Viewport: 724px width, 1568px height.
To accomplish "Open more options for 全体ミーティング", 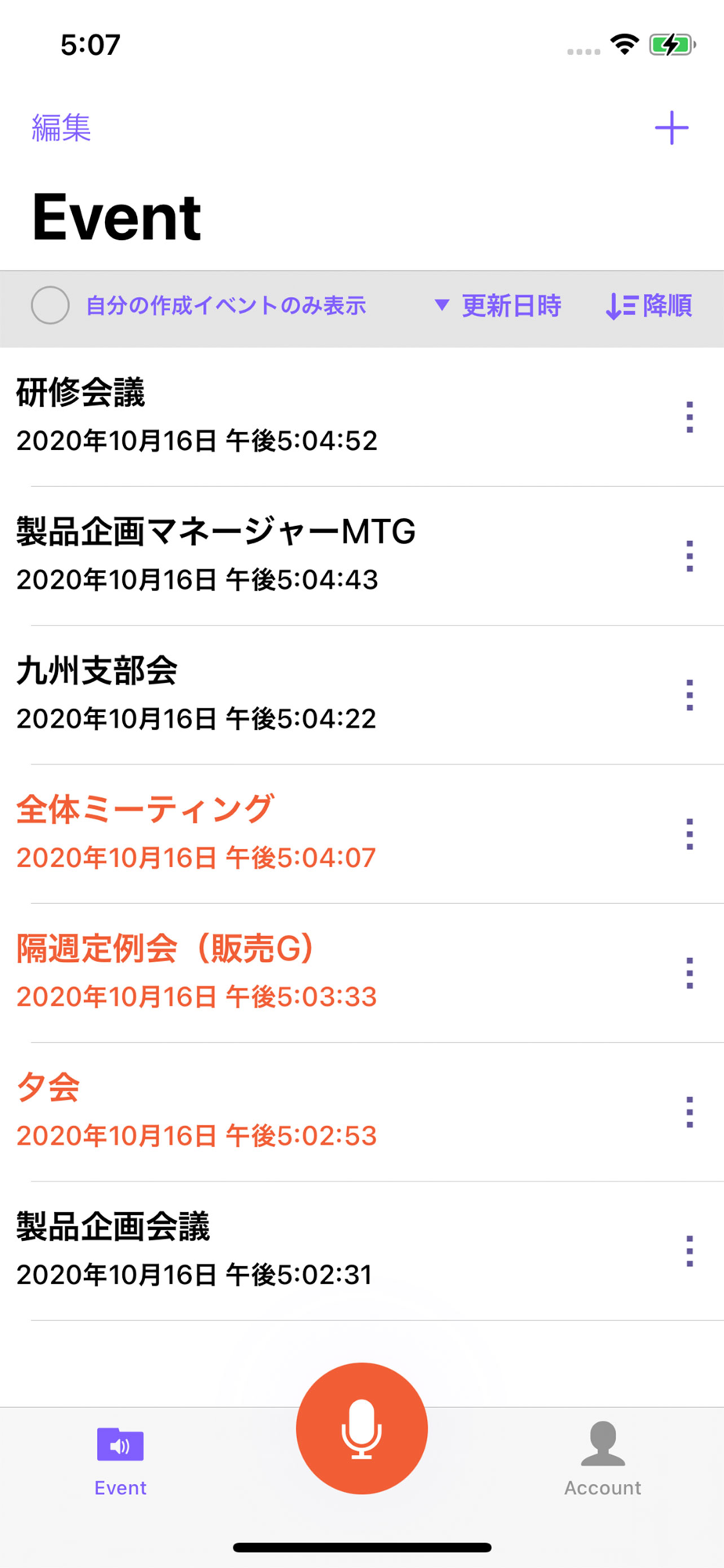I will (690, 833).
